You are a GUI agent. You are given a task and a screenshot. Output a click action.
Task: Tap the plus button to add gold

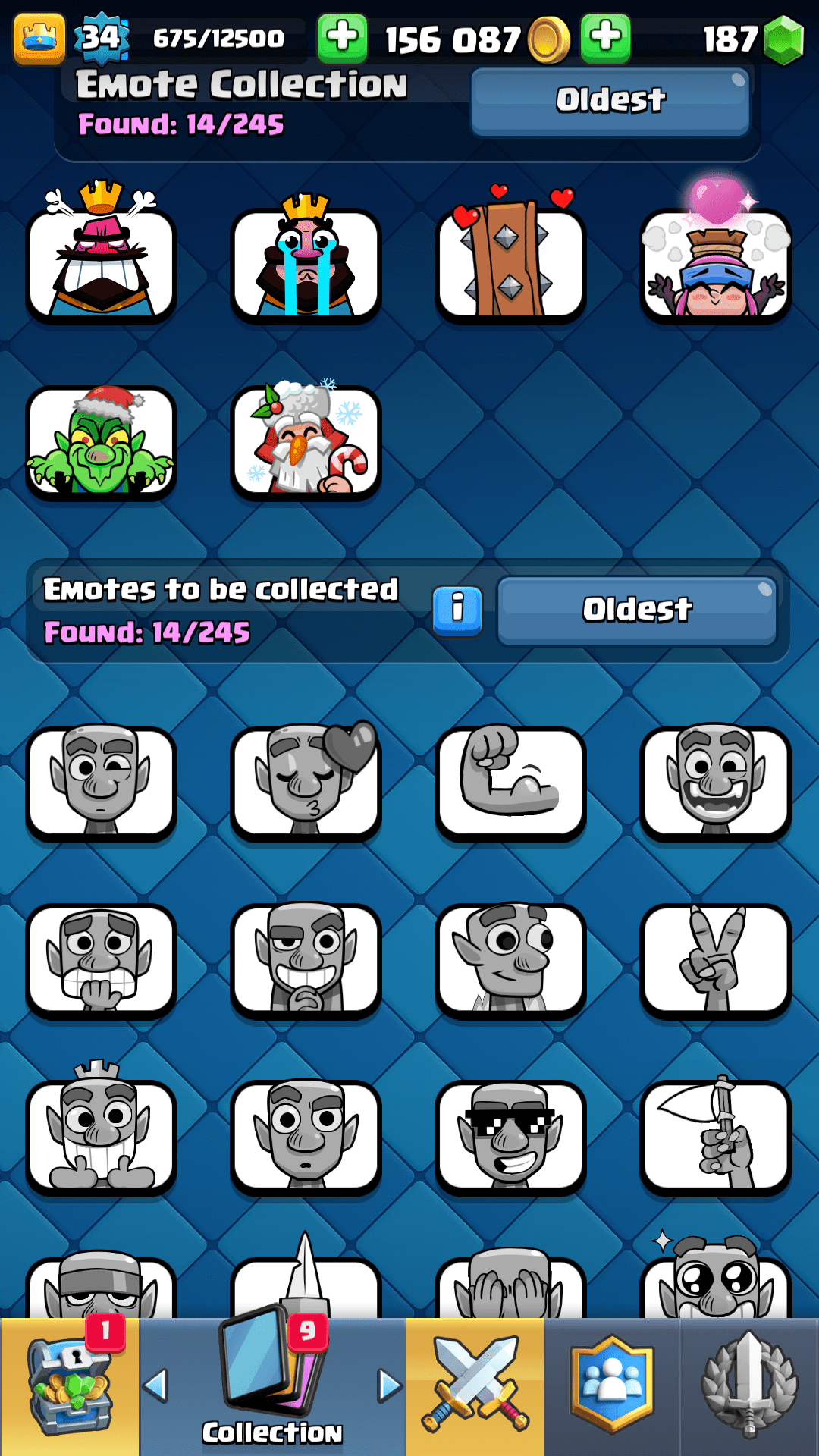click(x=342, y=38)
